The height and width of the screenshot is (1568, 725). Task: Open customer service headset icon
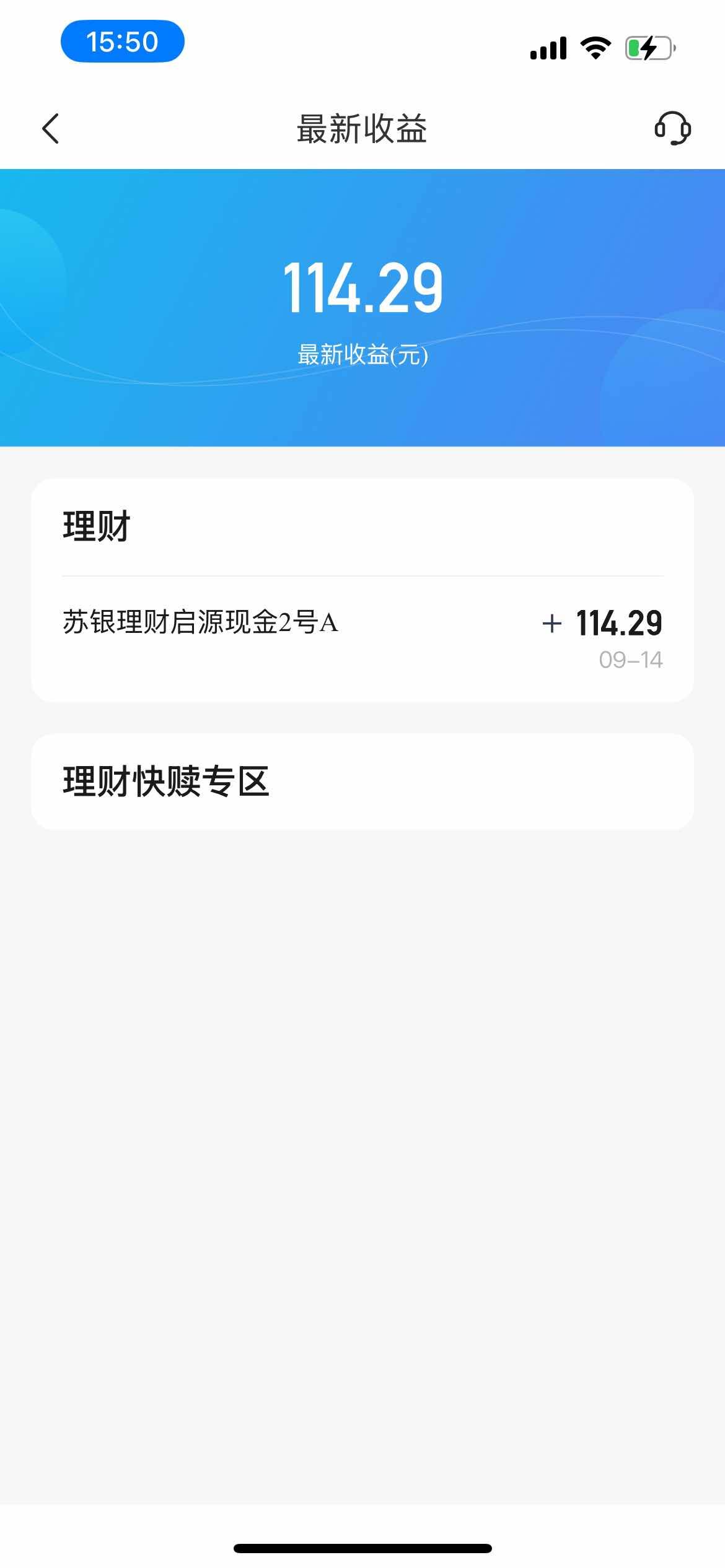click(672, 129)
